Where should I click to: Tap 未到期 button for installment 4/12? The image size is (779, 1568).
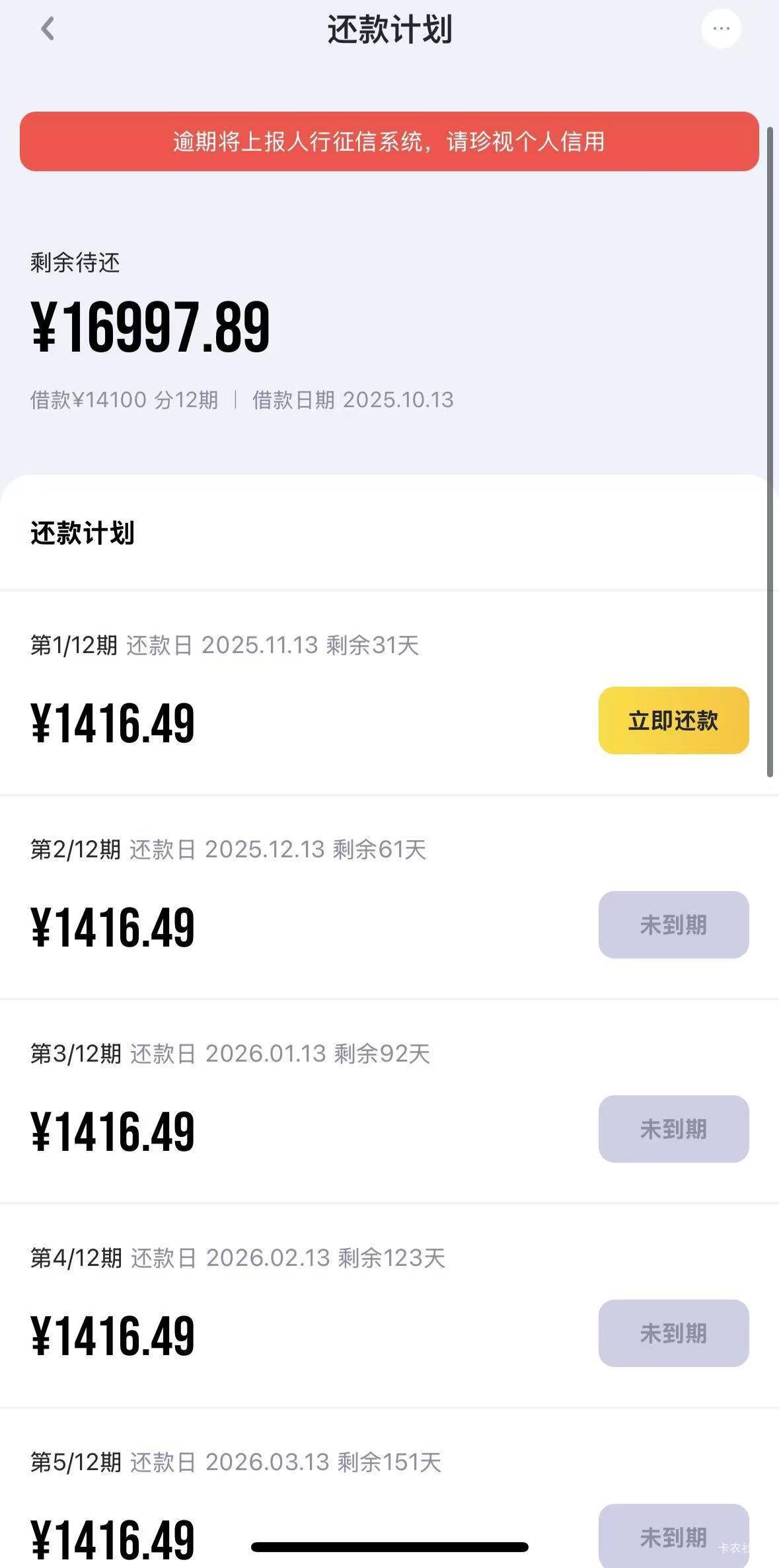[x=673, y=1333]
